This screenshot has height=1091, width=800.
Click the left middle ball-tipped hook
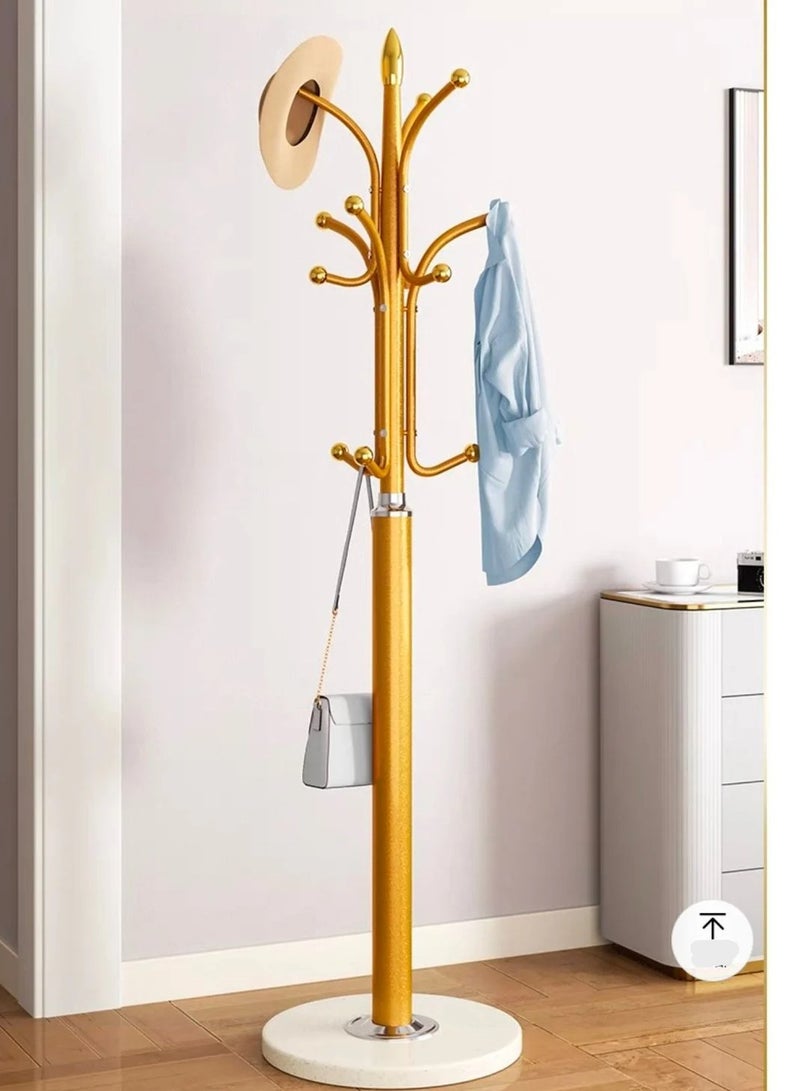pyautogui.click(x=325, y=219)
